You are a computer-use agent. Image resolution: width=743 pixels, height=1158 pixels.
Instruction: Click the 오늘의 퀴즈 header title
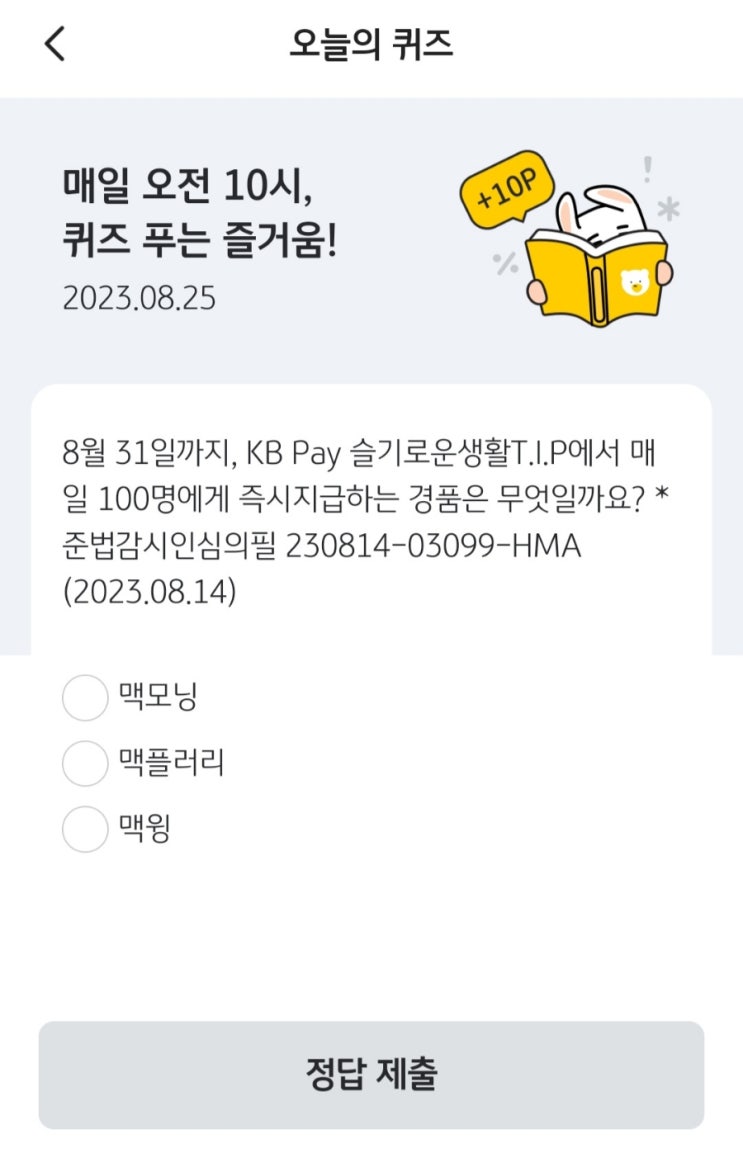point(371,44)
